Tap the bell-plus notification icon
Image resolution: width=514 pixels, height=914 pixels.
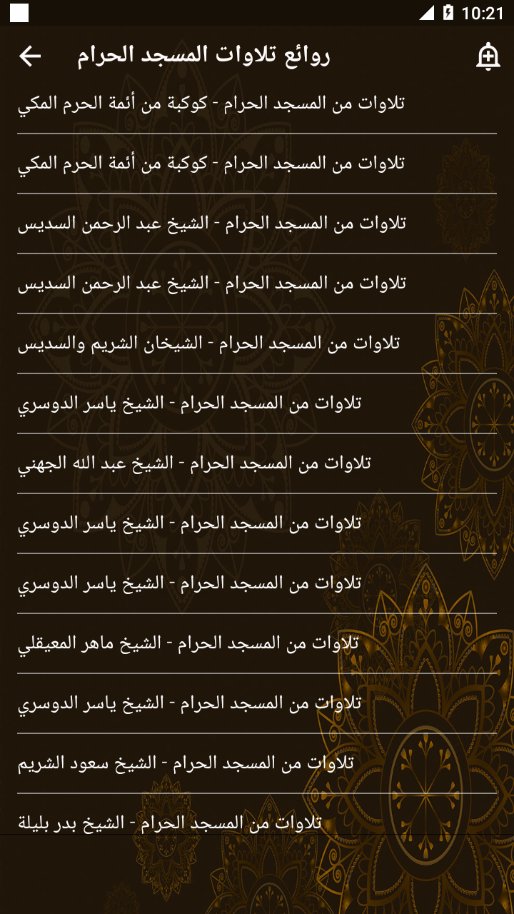[488, 57]
